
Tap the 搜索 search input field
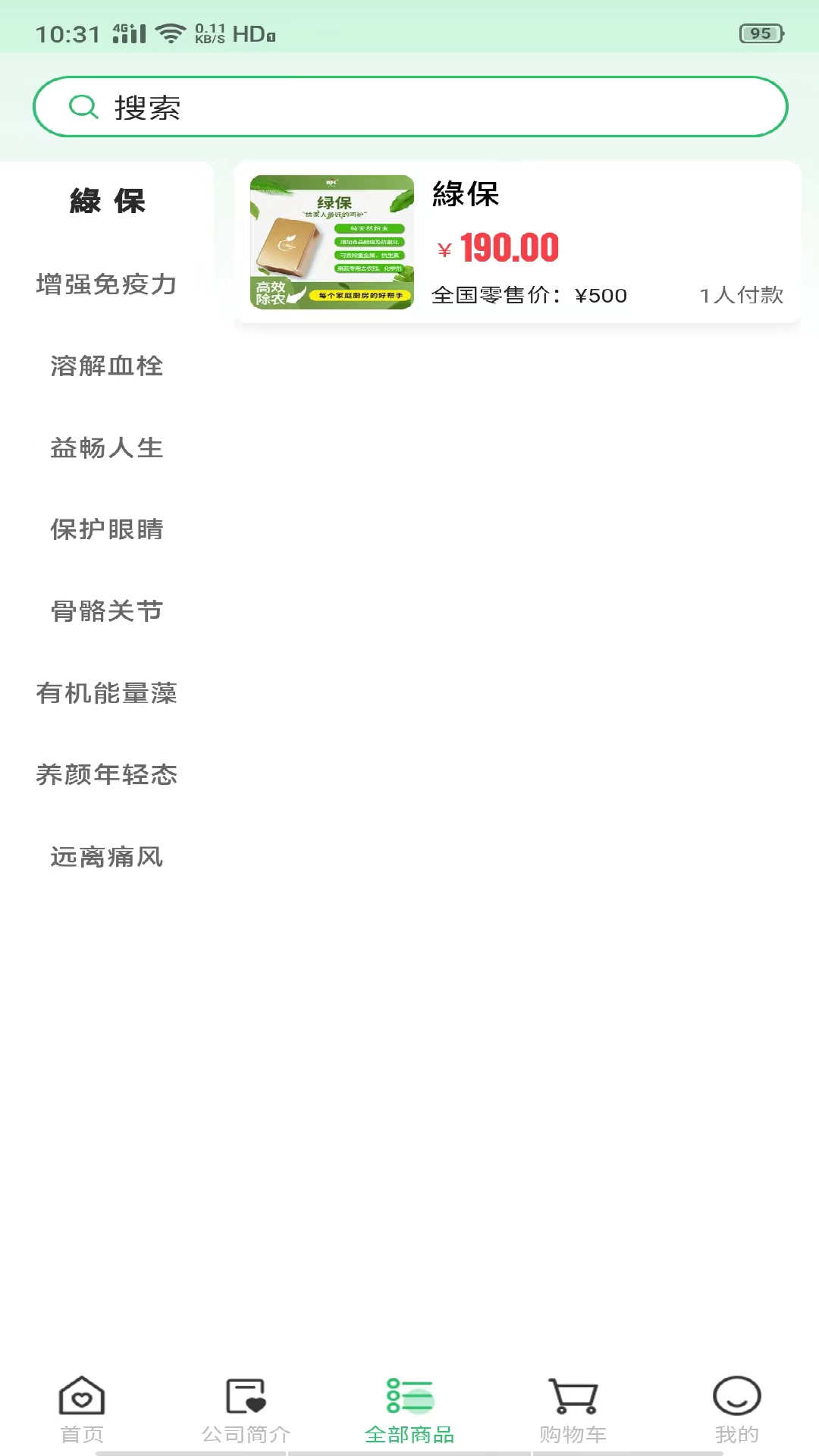pyautogui.click(x=409, y=106)
